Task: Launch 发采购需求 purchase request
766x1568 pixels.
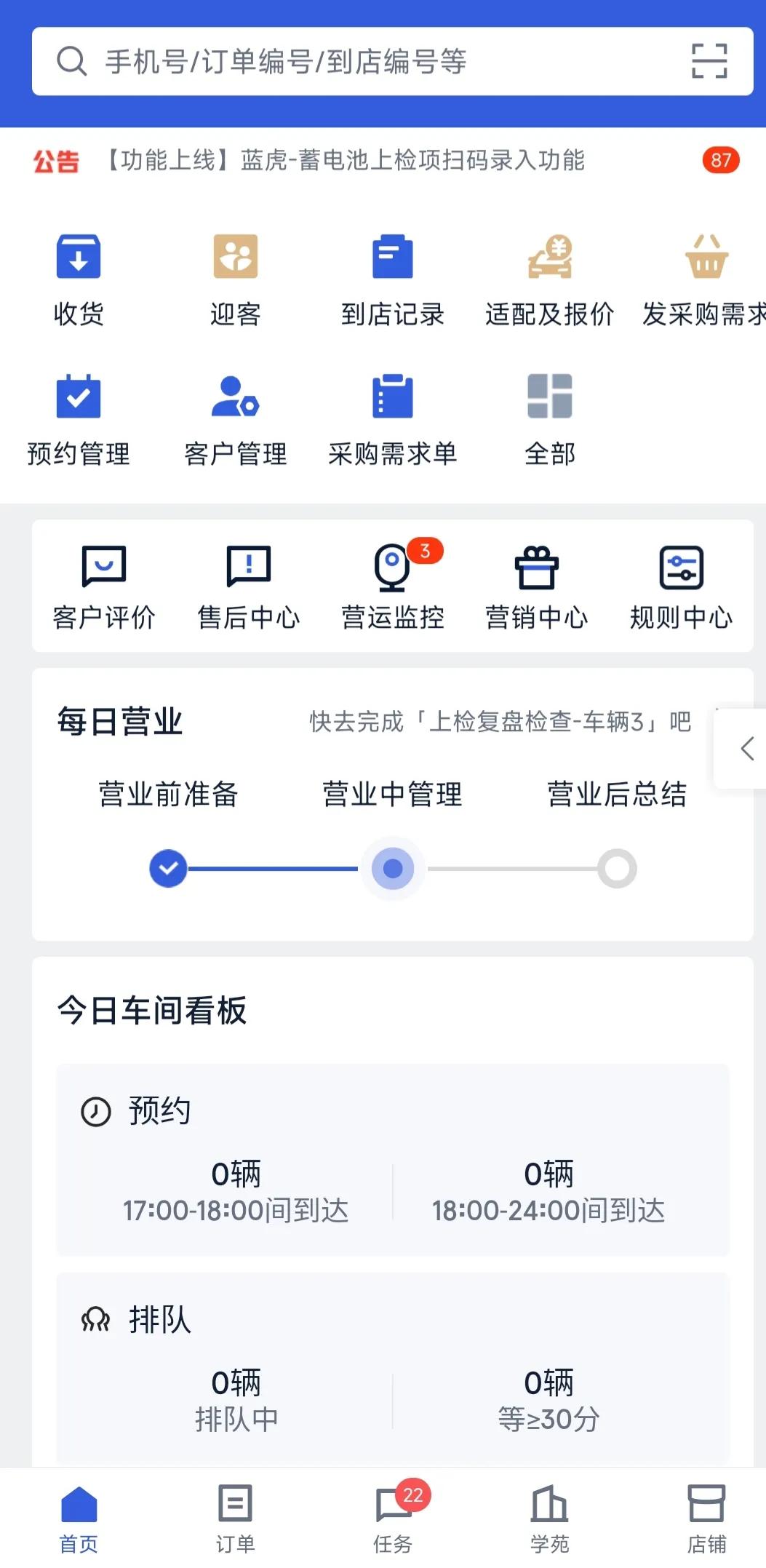Action: pos(703,278)
